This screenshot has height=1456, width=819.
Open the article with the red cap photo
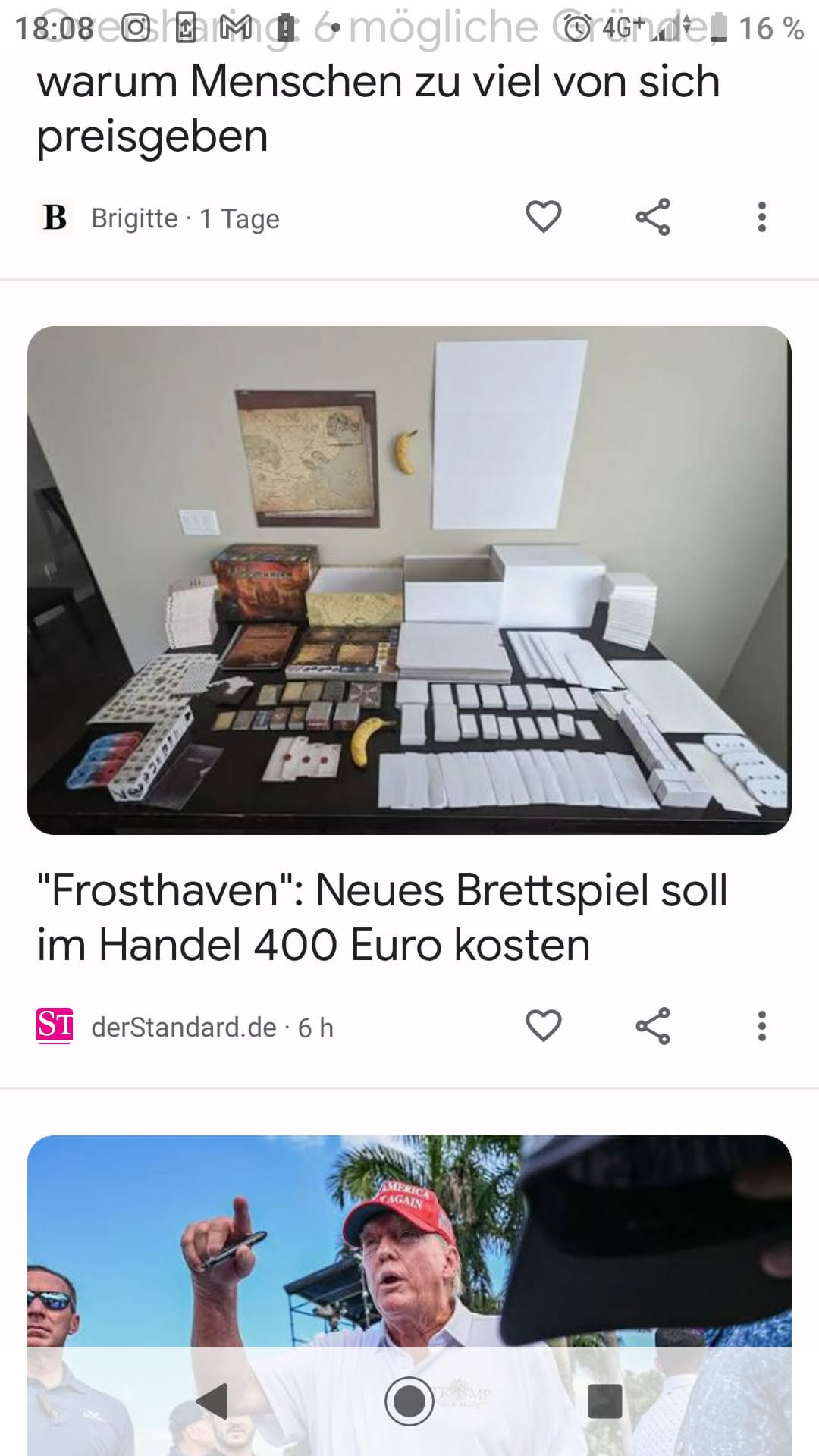click(409, 1251)
